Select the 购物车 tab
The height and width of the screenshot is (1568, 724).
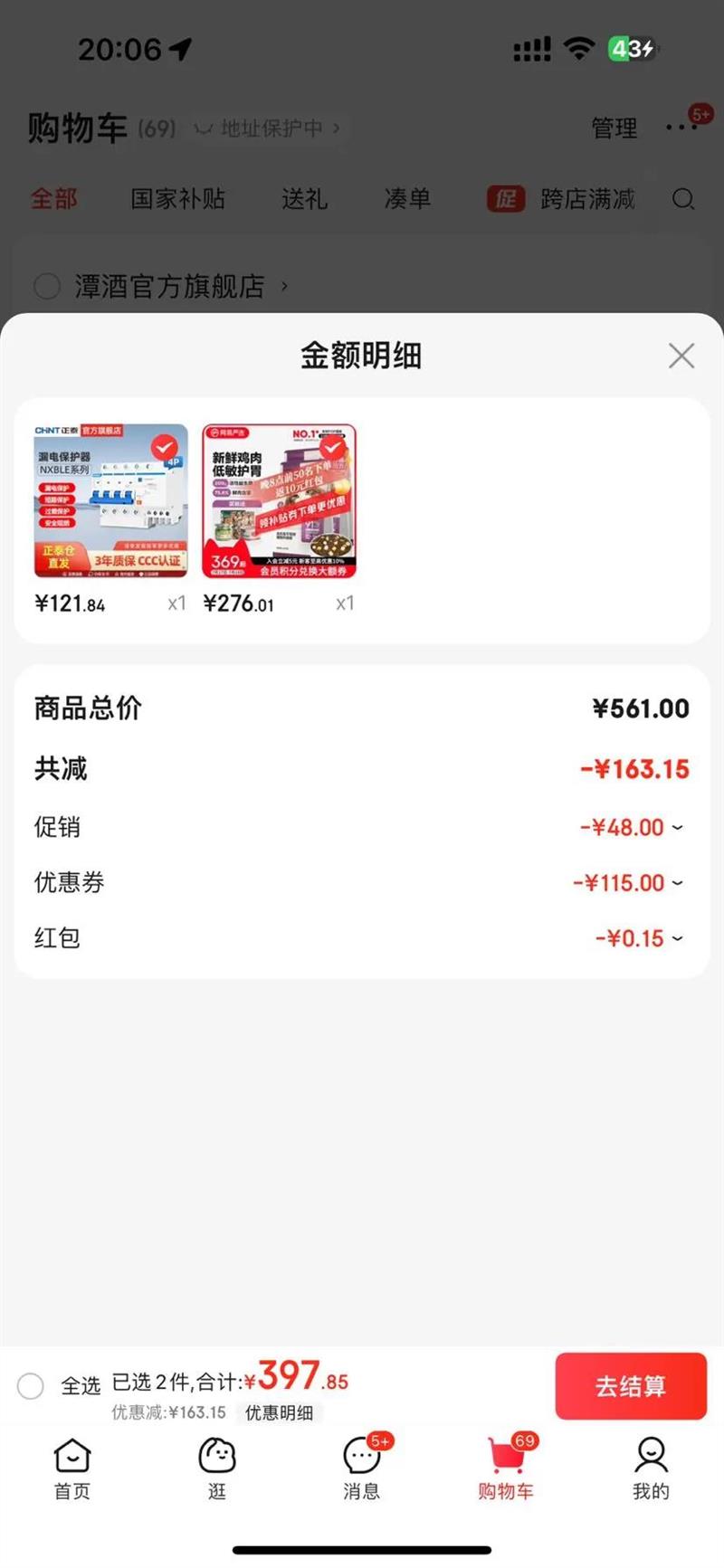click(506, 1468)
